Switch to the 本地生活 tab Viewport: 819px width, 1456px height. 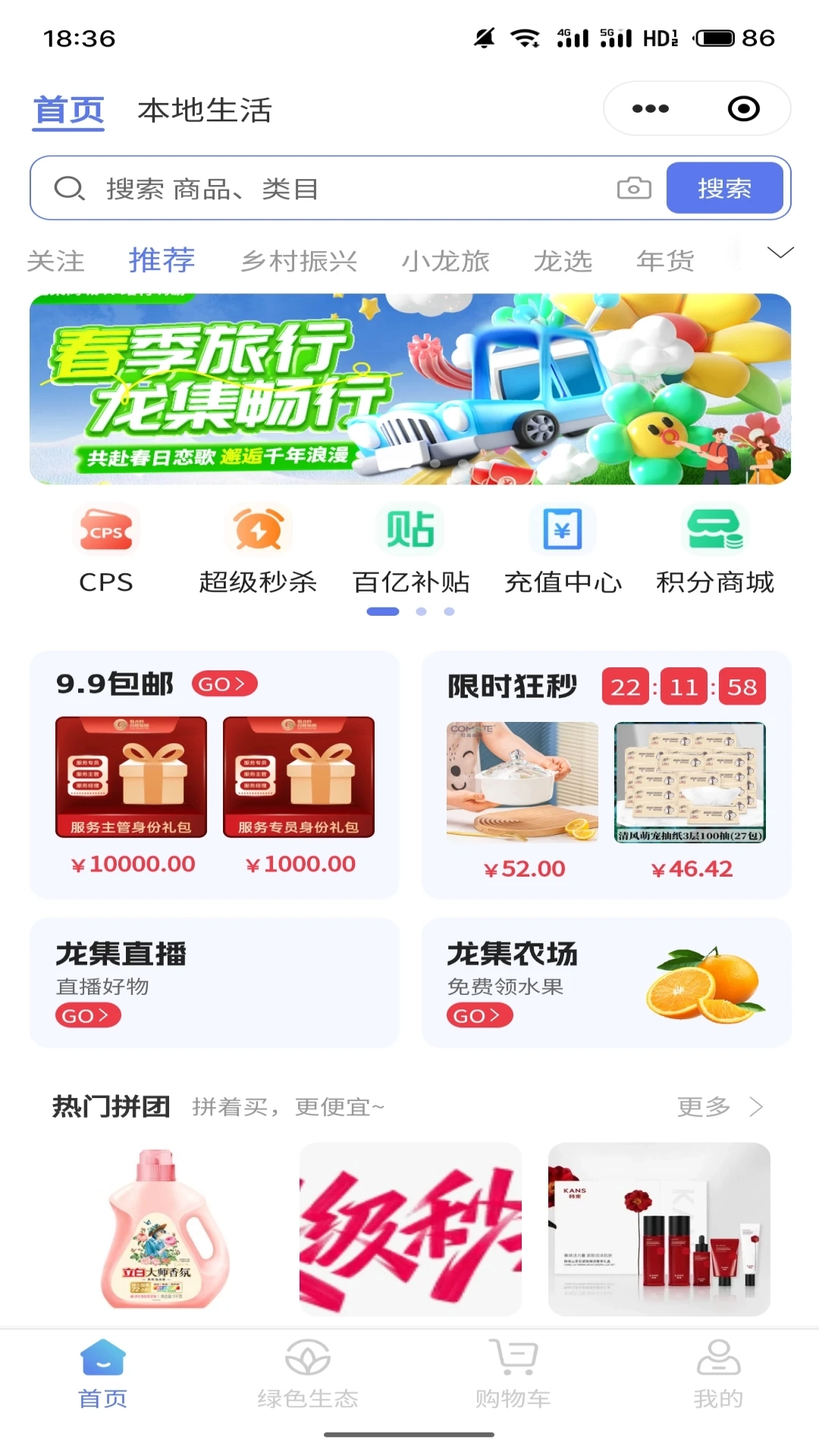[x=205, y=111]
